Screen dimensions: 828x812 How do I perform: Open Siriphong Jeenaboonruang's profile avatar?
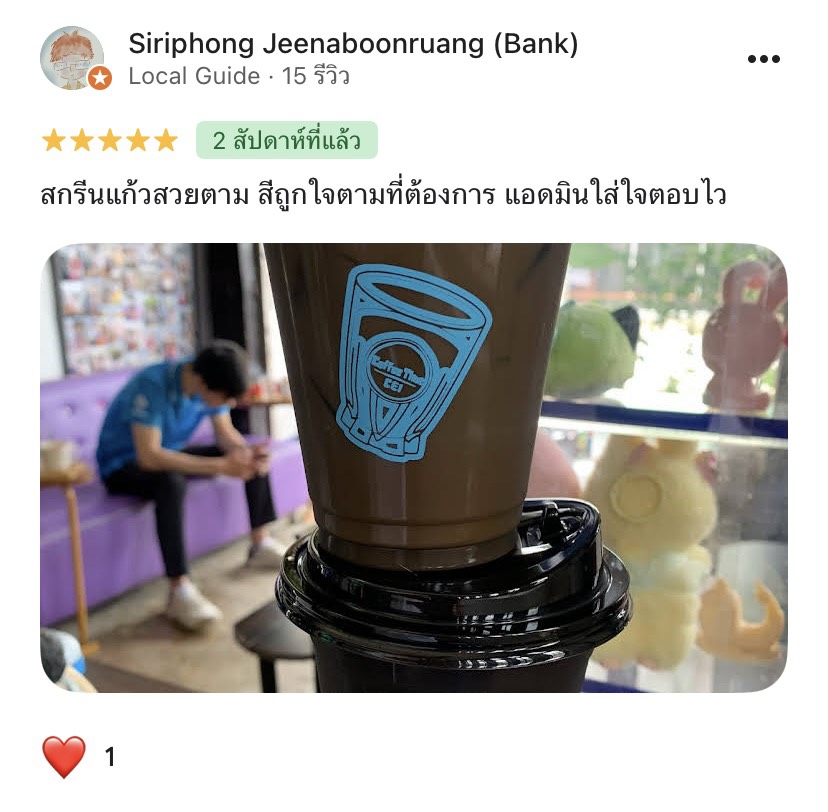tap(73, 58)
